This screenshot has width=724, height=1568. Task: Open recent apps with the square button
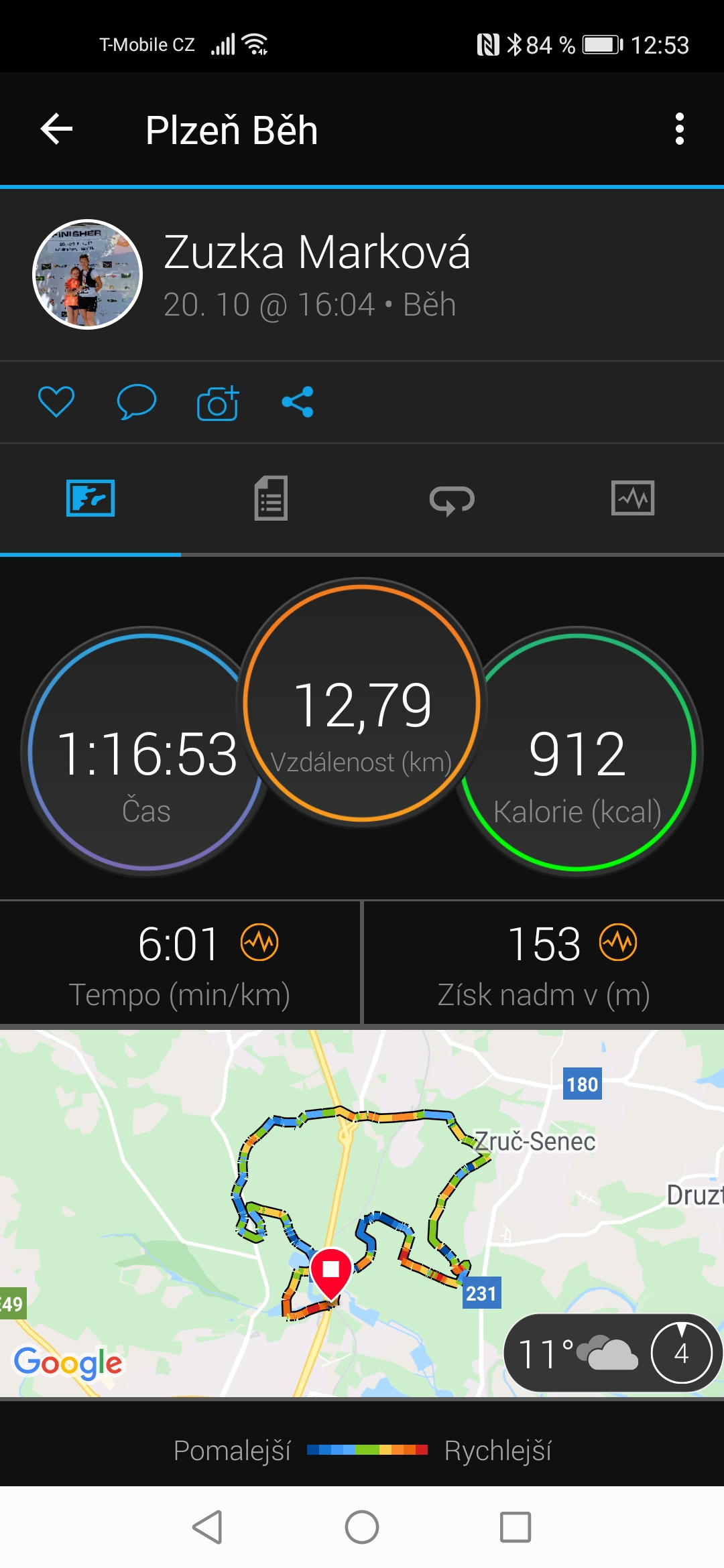point(516,1527)
